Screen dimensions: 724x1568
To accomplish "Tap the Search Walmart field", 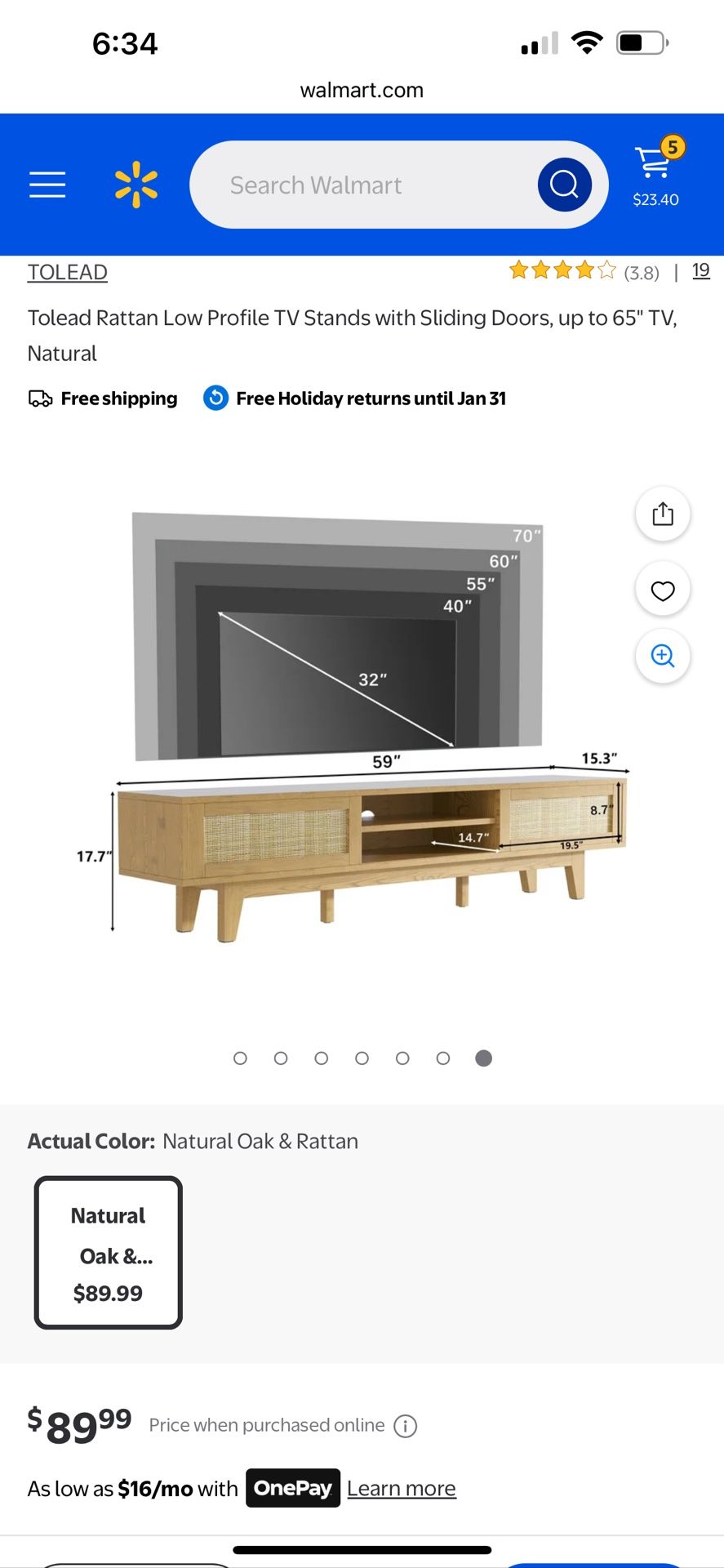I will [359, 185].
